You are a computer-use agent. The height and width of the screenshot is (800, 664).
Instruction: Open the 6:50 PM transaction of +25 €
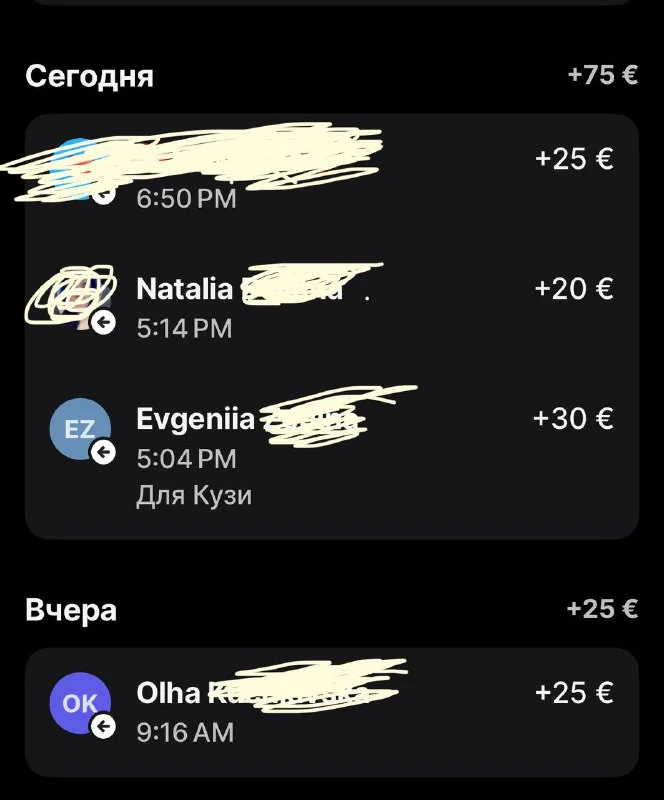(x=330, y=176)
